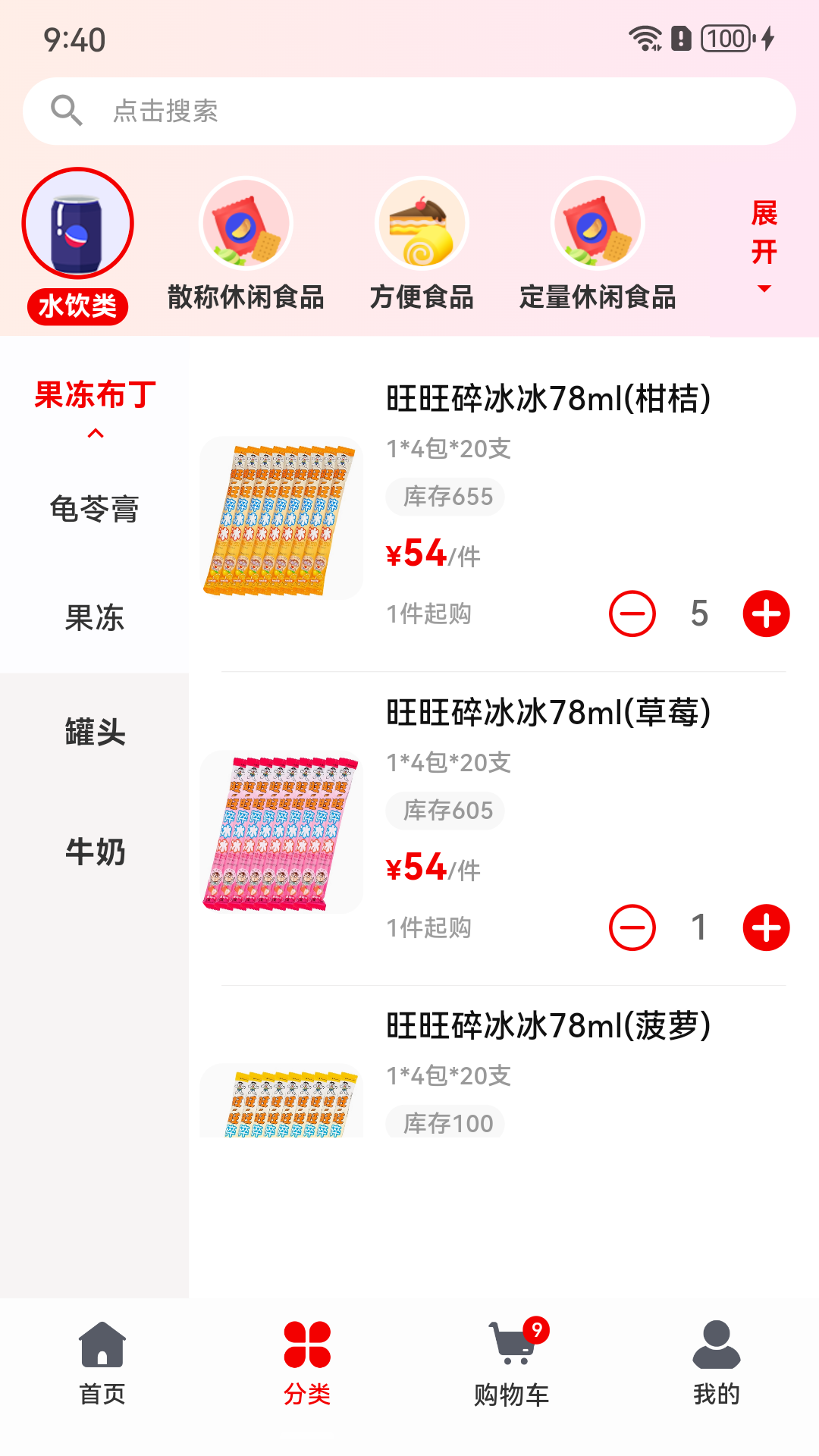Select 牛奶 in the category sidebar
Screen dimensions: 819x1456
pos(95,854)
